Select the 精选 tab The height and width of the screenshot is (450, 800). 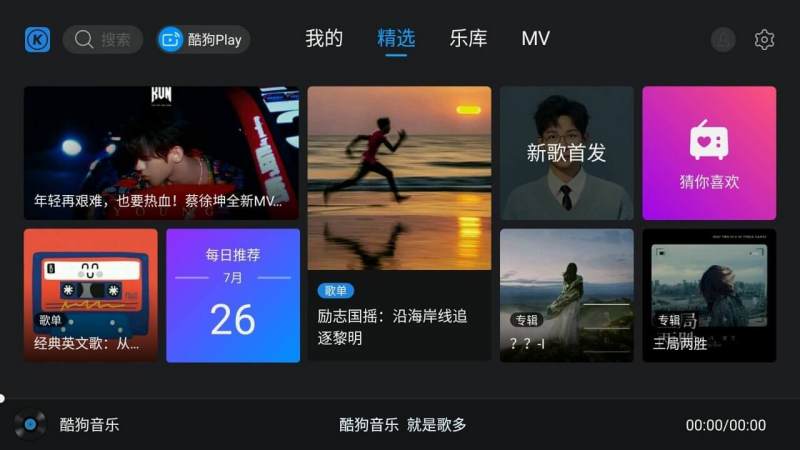tap(396, 39)
